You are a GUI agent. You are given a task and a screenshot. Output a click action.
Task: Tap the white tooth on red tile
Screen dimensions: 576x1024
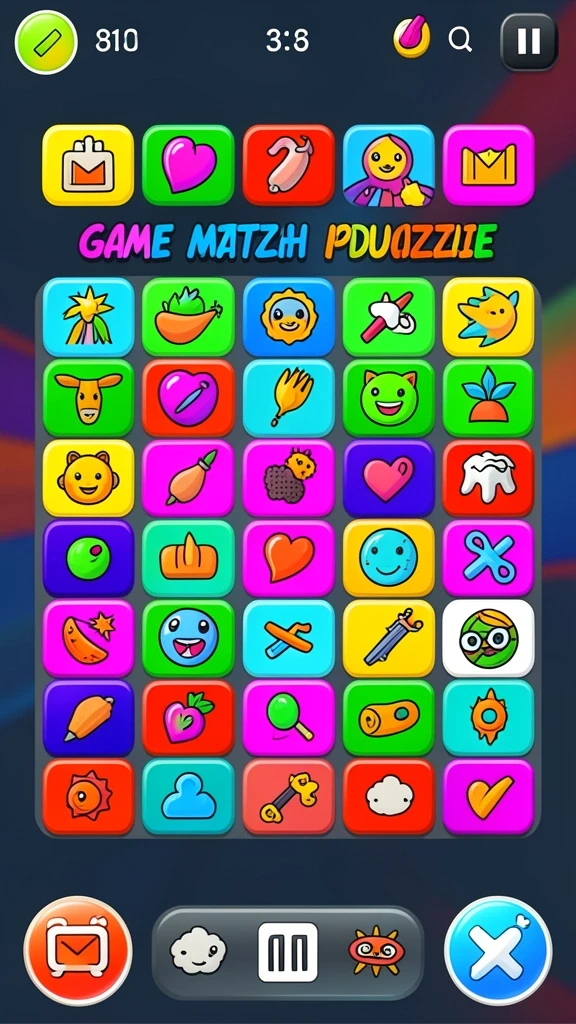(x=488, y=478)
